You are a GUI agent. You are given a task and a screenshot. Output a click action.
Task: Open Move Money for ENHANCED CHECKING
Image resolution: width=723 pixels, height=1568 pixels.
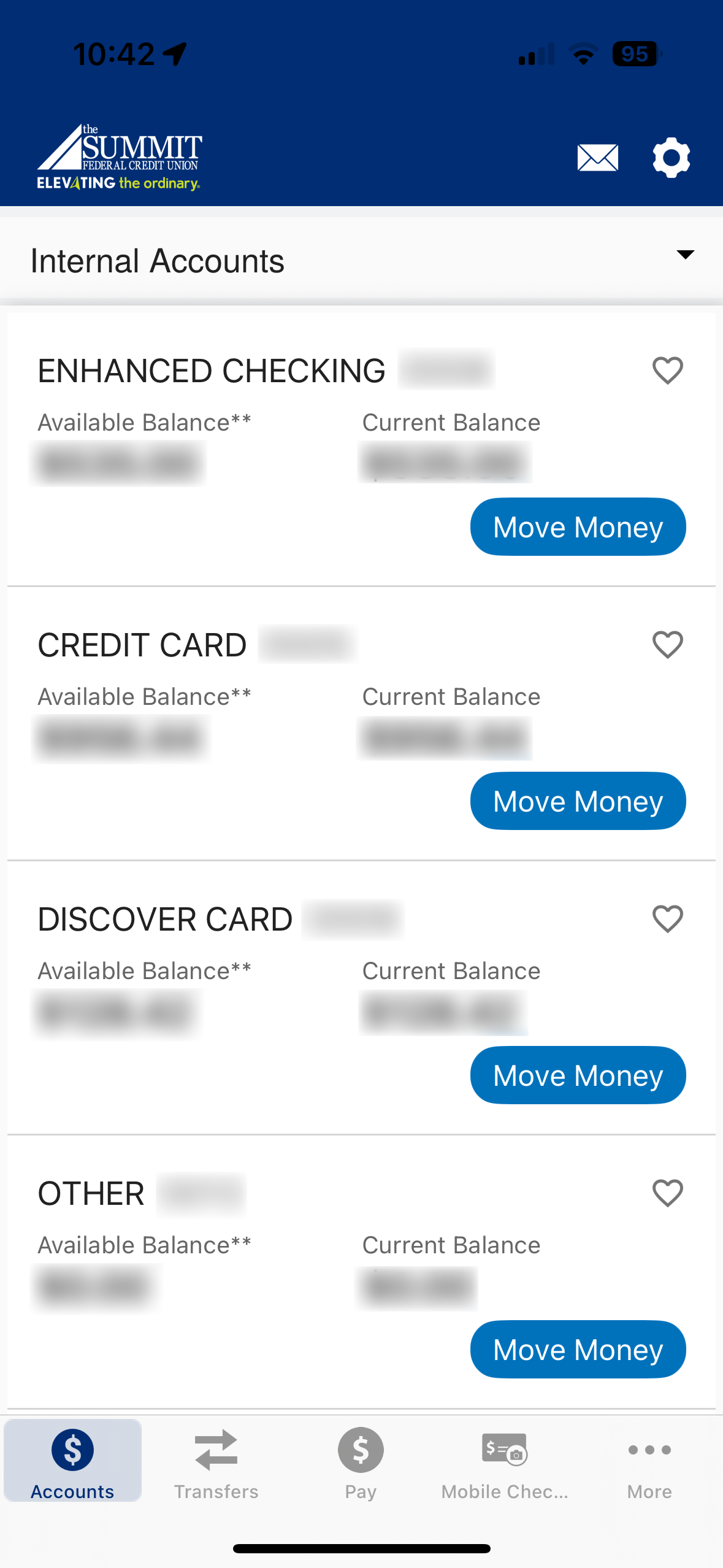(x=577, y=526)
